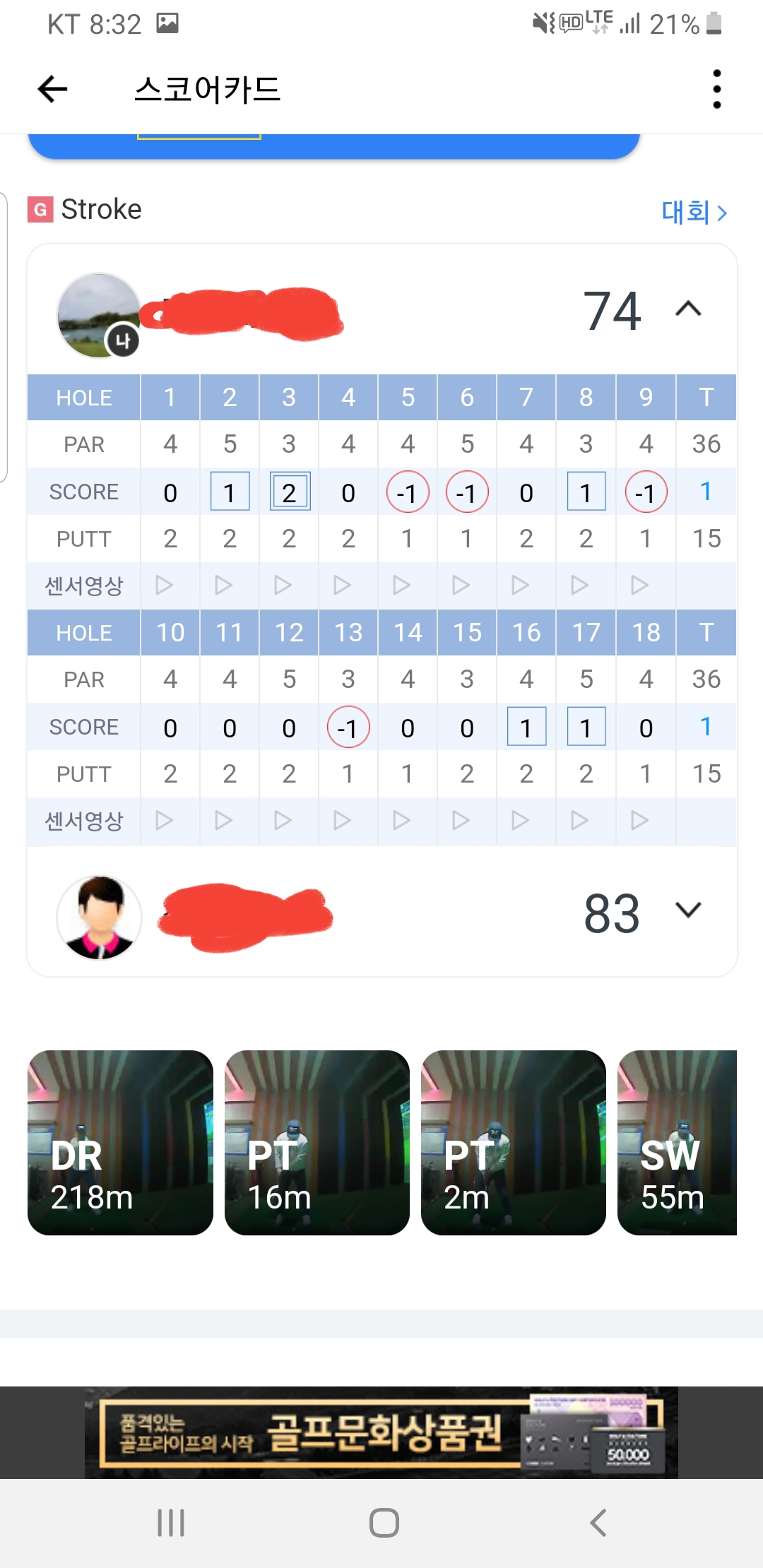Open the recent apps view
The width and height of the screenshot is (763, 1568).
171,1523
